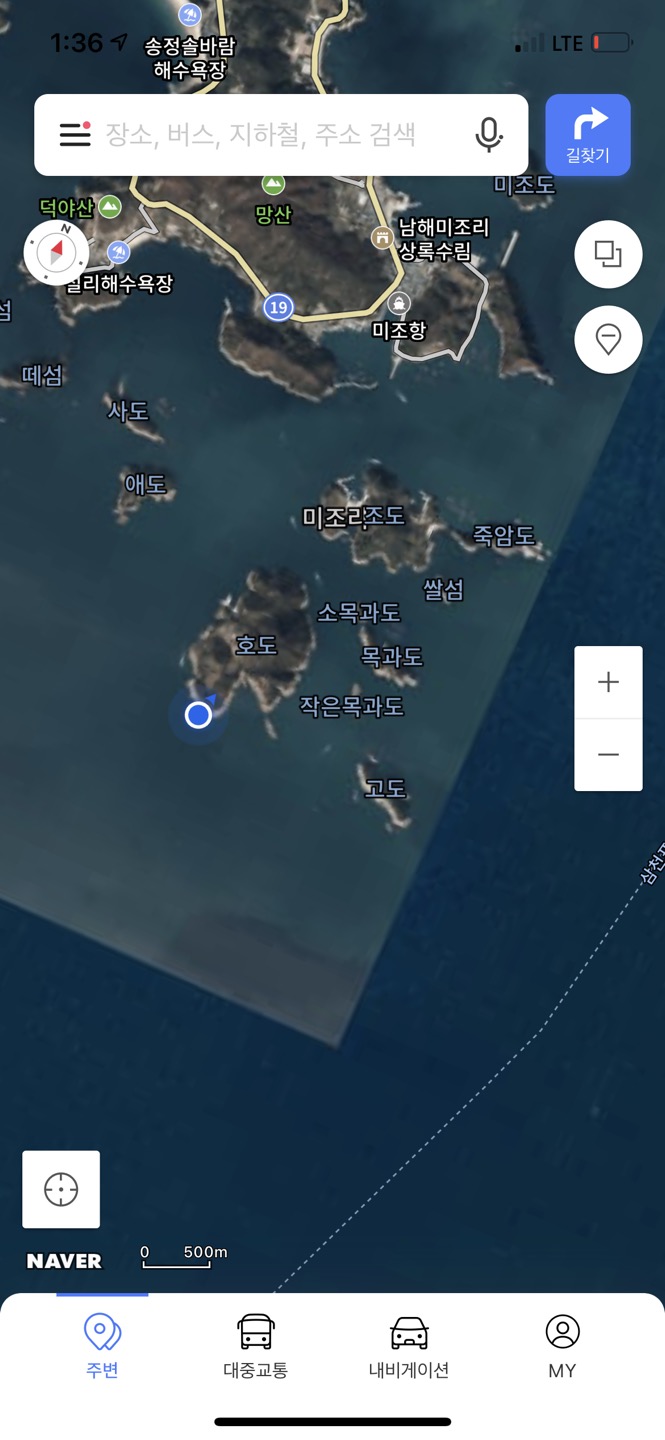This screenshot has width=665, height=1440.
Task: Zoom out of the map
Action: pyautogui.click(x=608, y=755)
